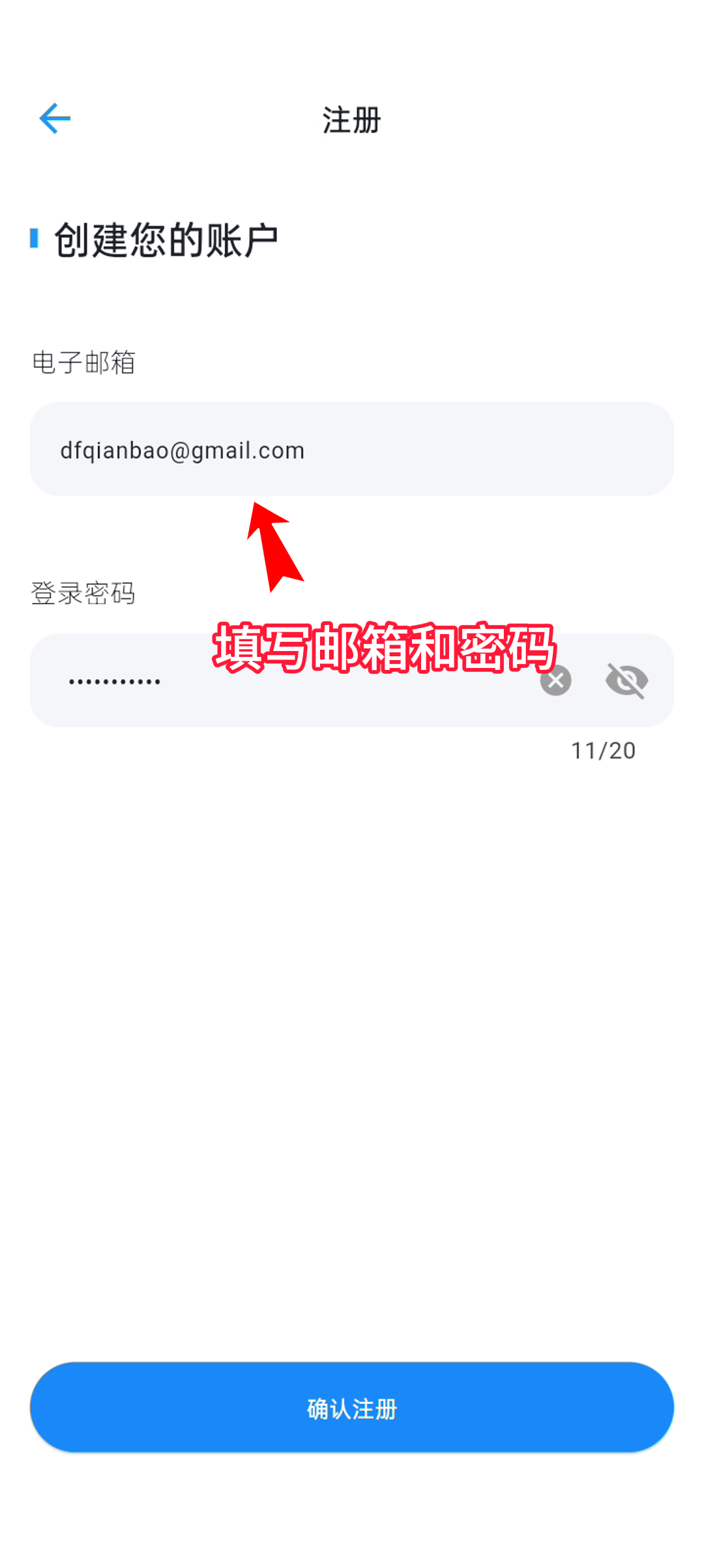This screenshot has height=1568, width=704.
Task: Clear the entered password
Action: pos(555,681)
